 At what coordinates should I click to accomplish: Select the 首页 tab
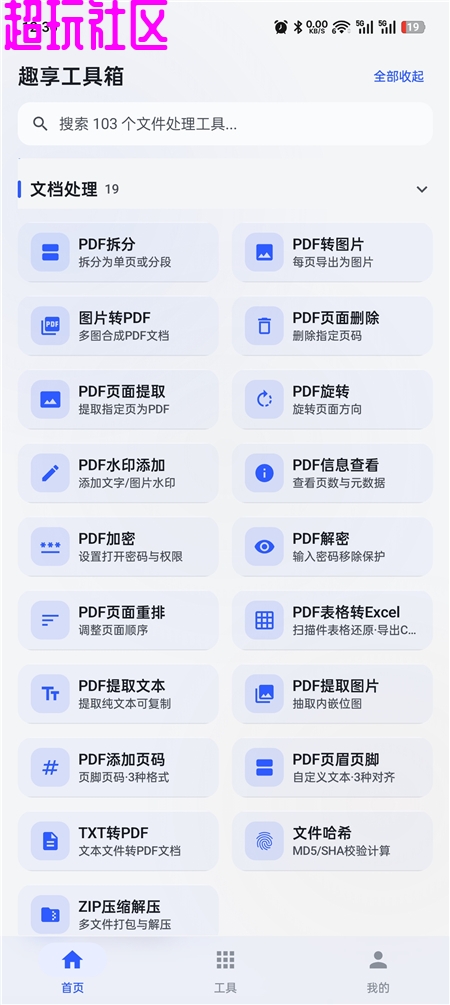[x=72, y=971]
